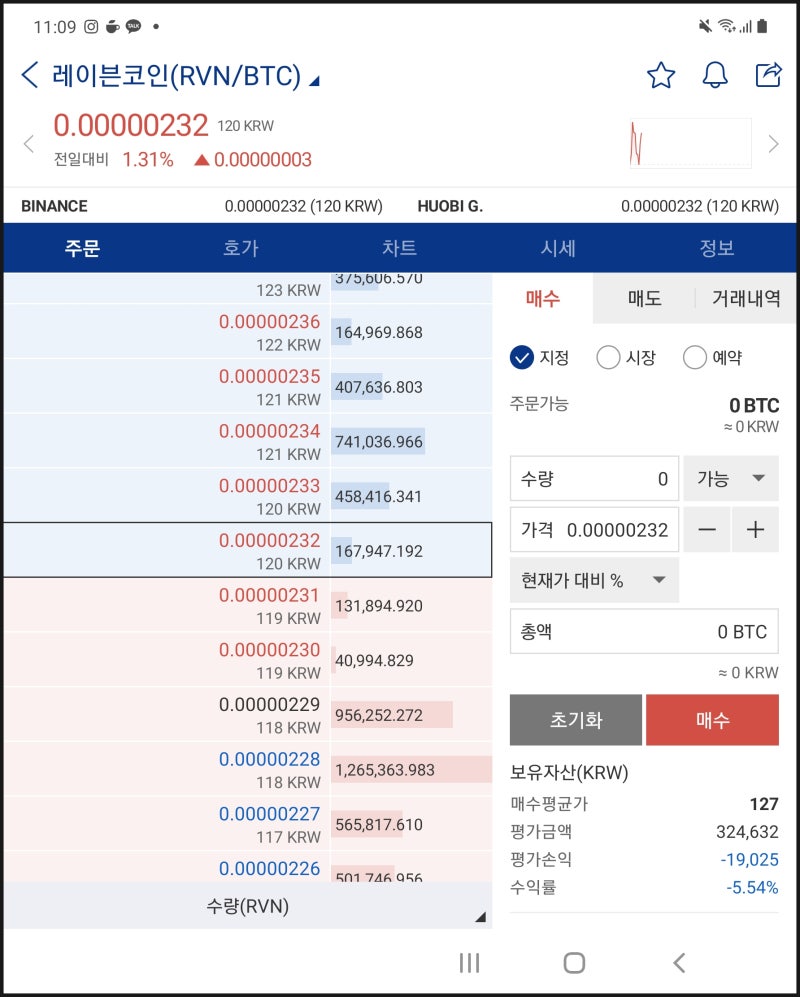Screen dimensions: 800x997
Task: Tap the Android recent apps button
Action: (470, 962)
